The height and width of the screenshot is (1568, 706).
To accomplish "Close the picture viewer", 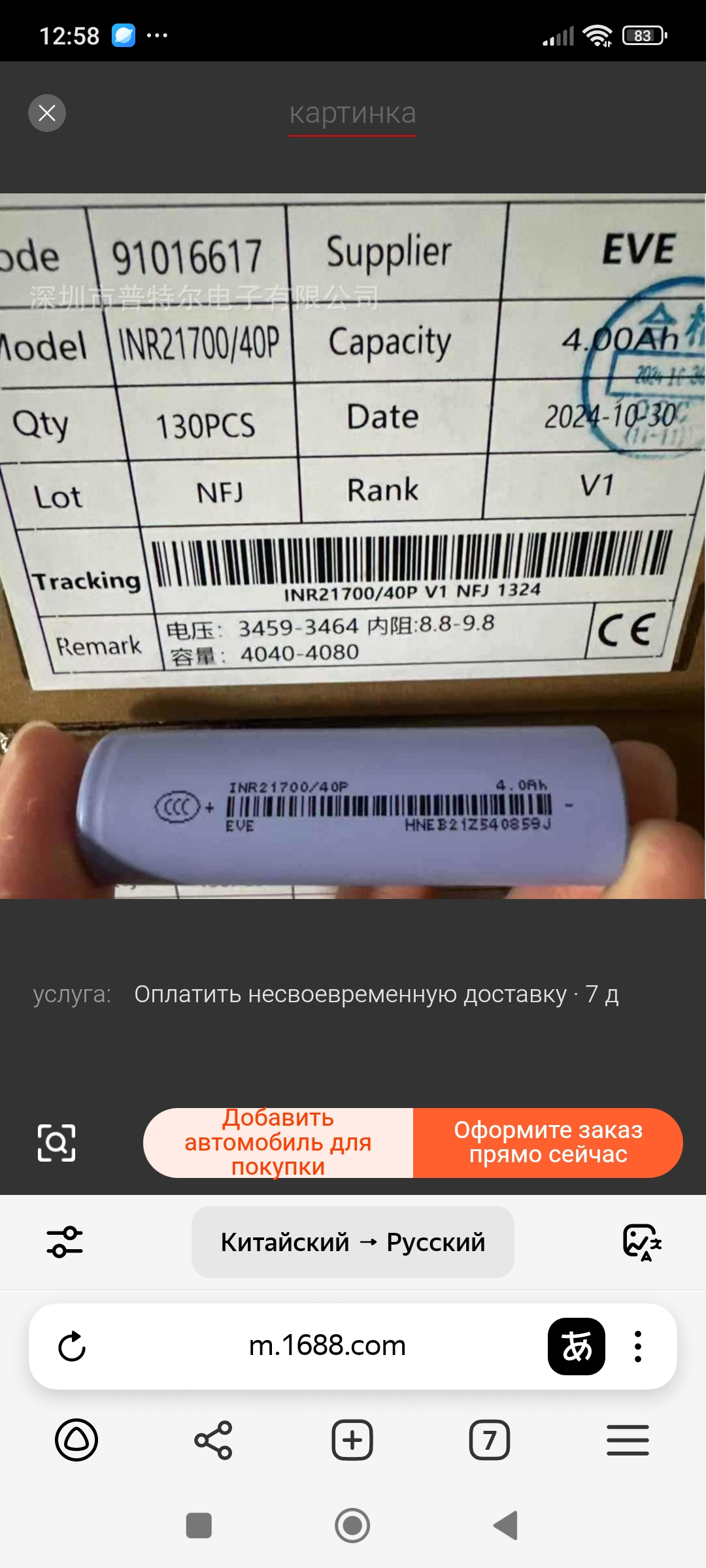I will [47, 113].
